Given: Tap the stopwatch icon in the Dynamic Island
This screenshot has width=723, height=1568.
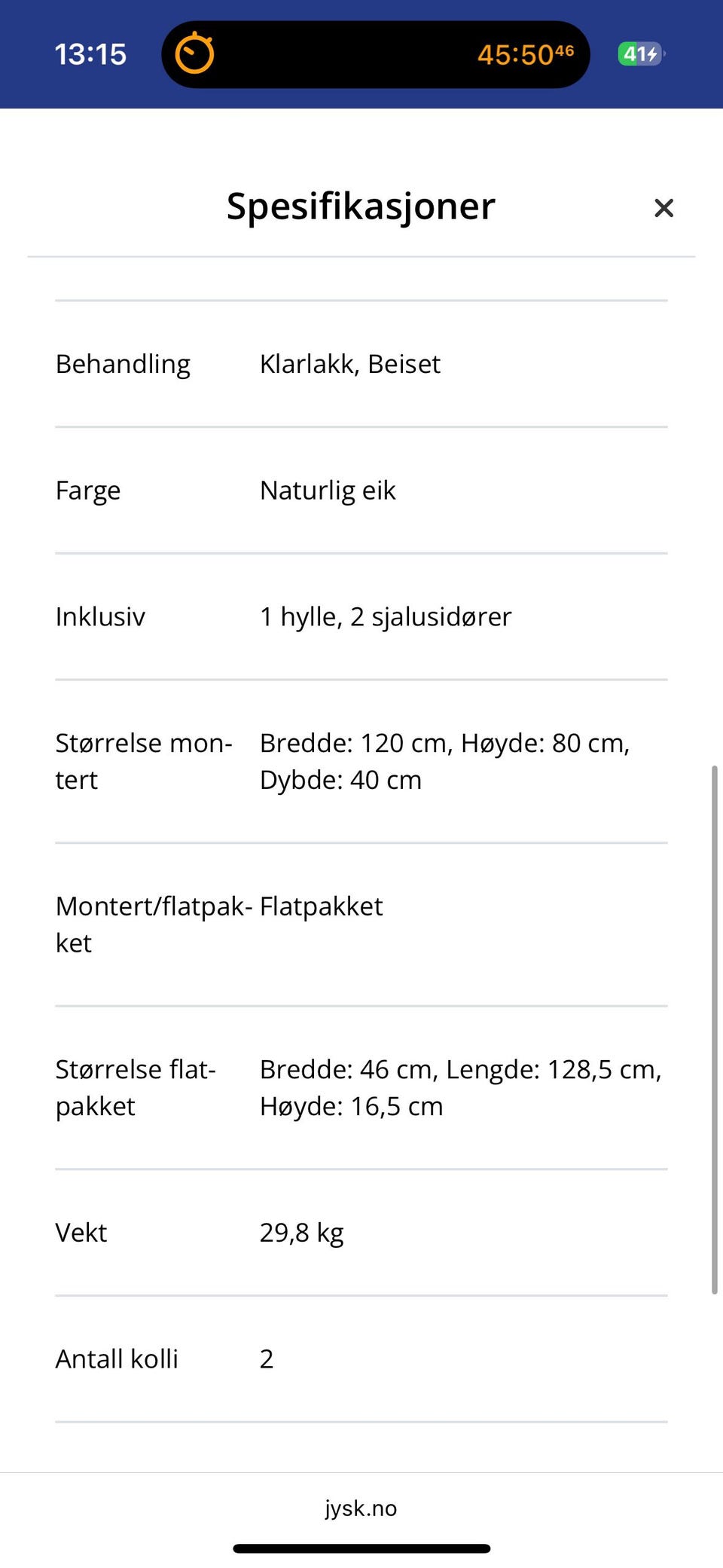Looking at the screenshot, I should coord(194,53).
